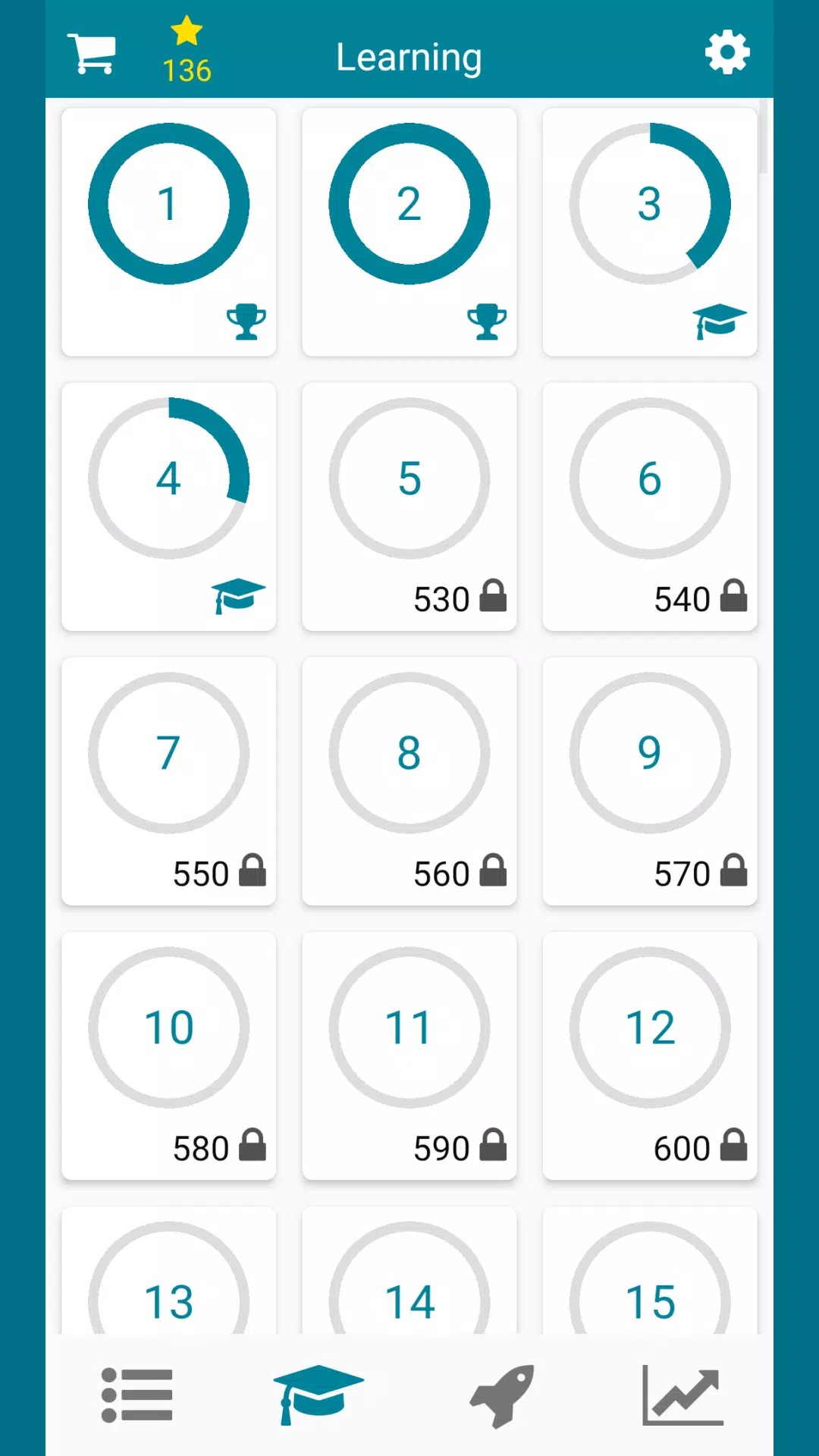Image resolution: width=819 pixels, height=1456 pixels.
Task: Tap level 9 costing 570 stars
Action: pos(650,780)
